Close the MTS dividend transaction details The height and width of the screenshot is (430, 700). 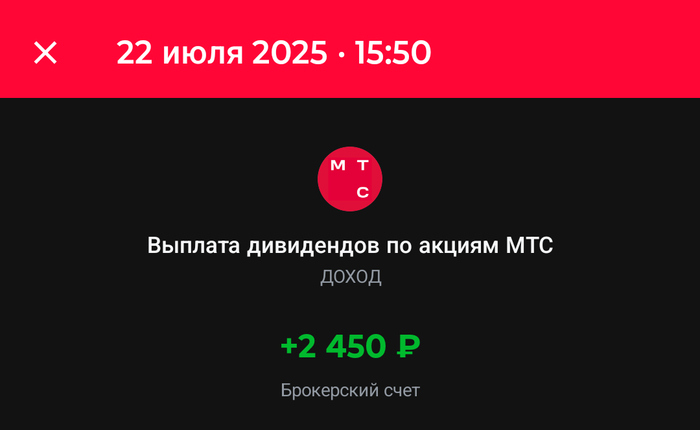click(46, 53)
